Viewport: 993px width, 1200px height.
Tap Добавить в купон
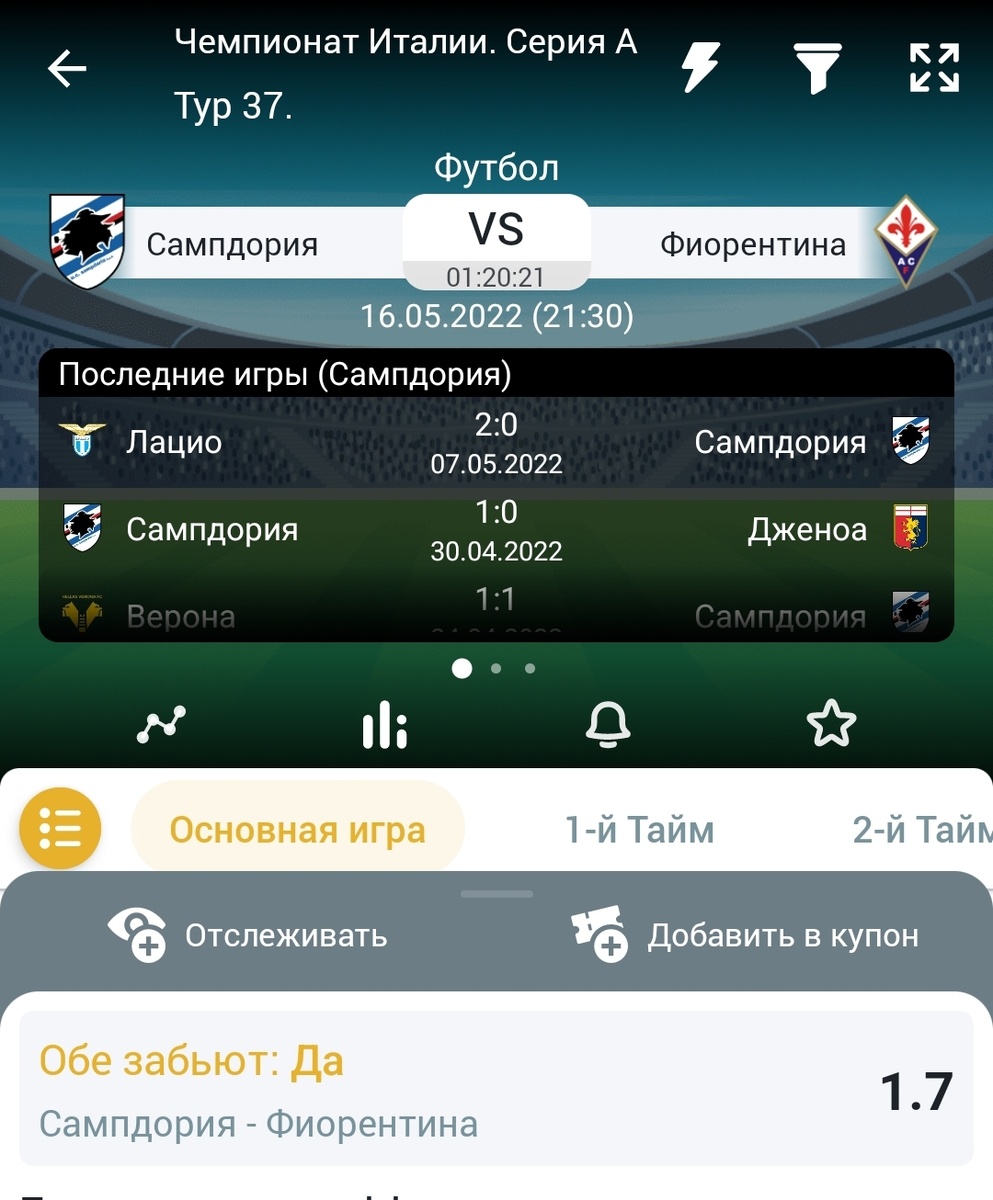point(744,936)
